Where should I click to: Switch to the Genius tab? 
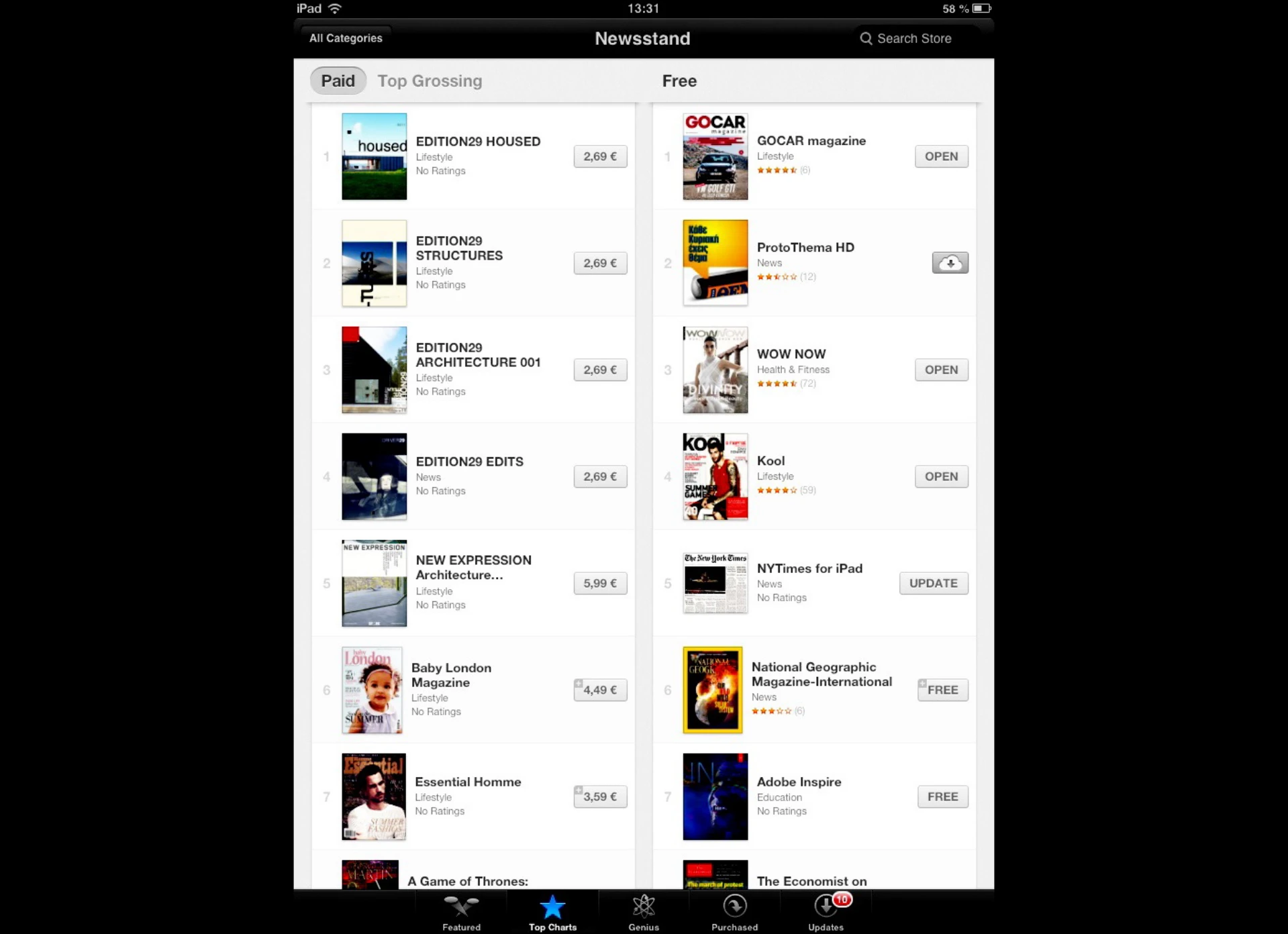643,913
